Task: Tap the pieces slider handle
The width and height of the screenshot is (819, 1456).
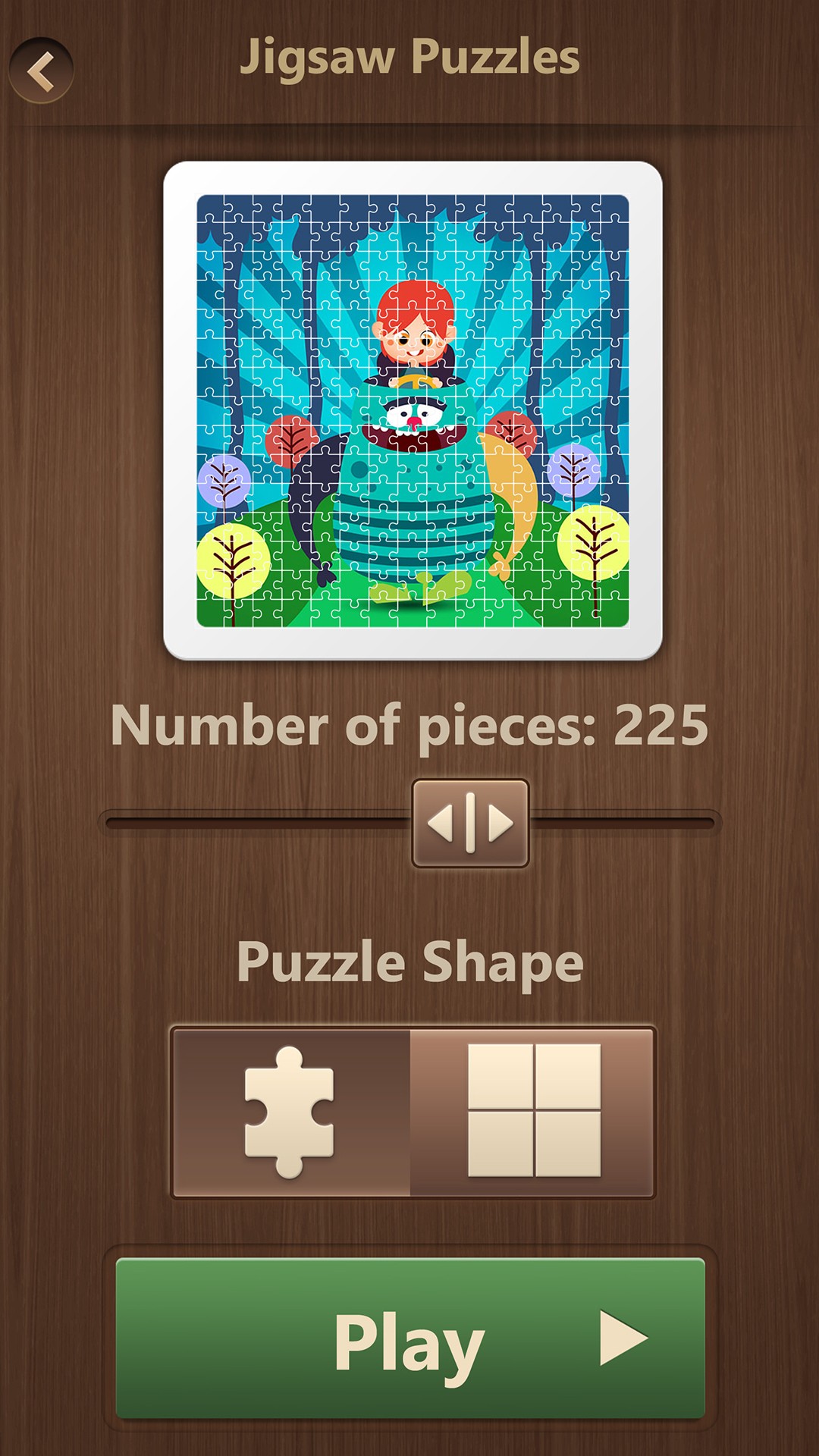Action: (470, 823)
